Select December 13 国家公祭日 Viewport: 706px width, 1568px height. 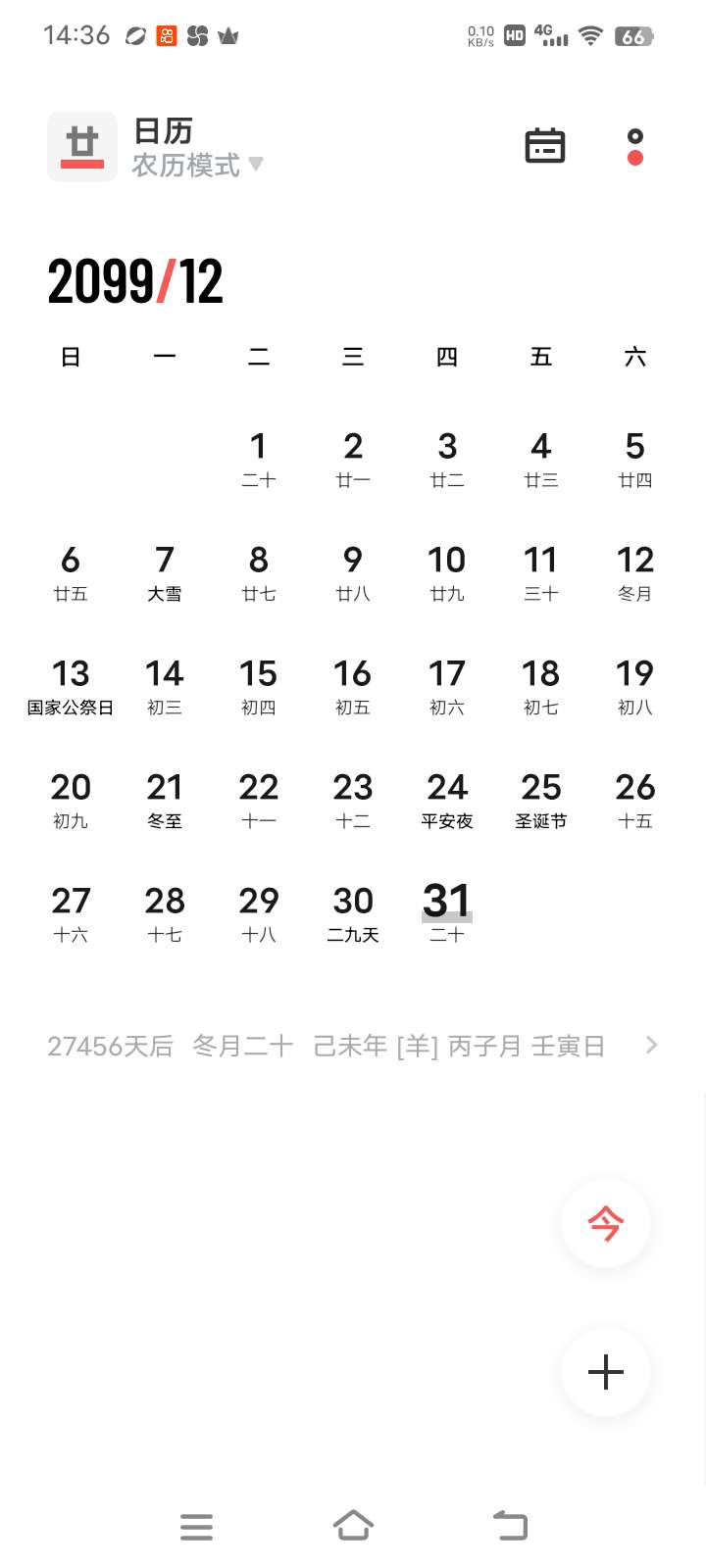[71, 686]
